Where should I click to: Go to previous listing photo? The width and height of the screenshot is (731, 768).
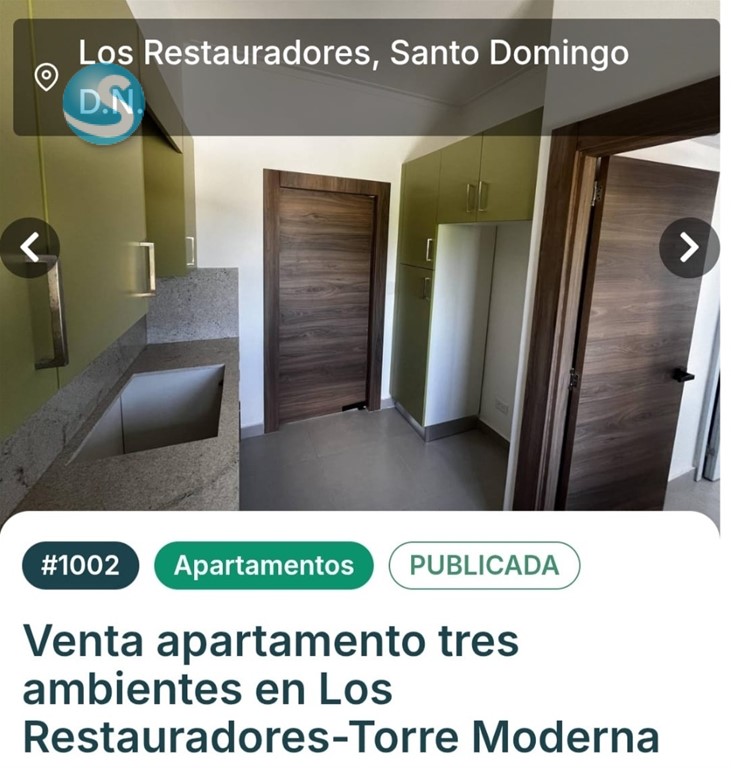[x=30, y=248]
